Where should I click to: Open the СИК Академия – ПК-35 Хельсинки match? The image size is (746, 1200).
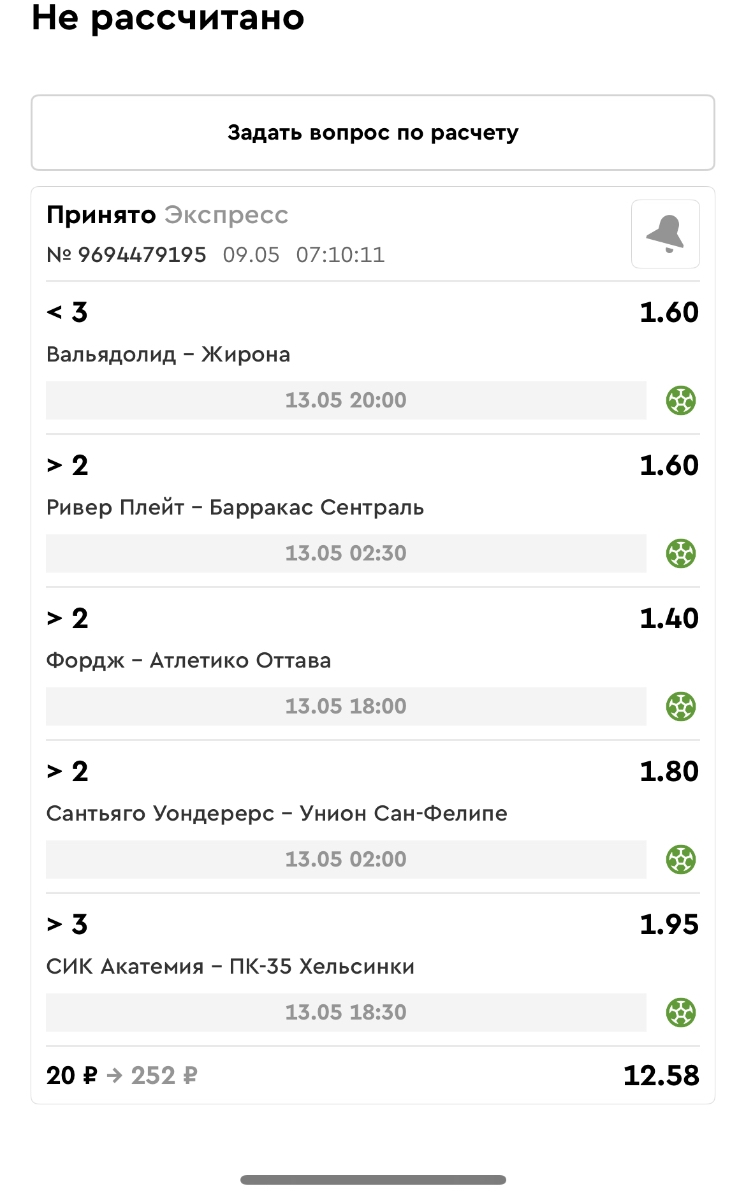pyautogui.click(x=230, y=967)
